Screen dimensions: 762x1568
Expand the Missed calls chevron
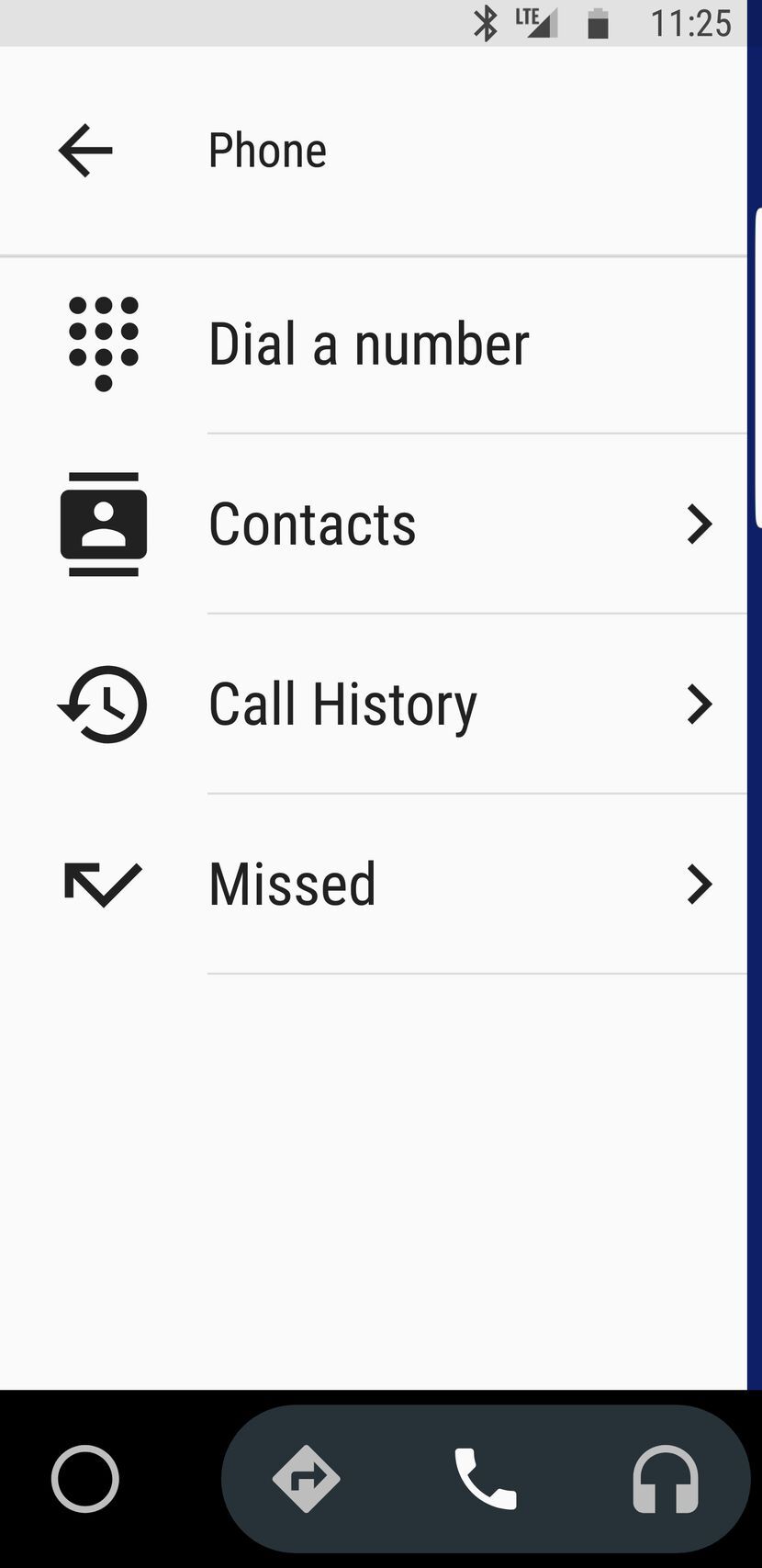(x=700, y=884)
